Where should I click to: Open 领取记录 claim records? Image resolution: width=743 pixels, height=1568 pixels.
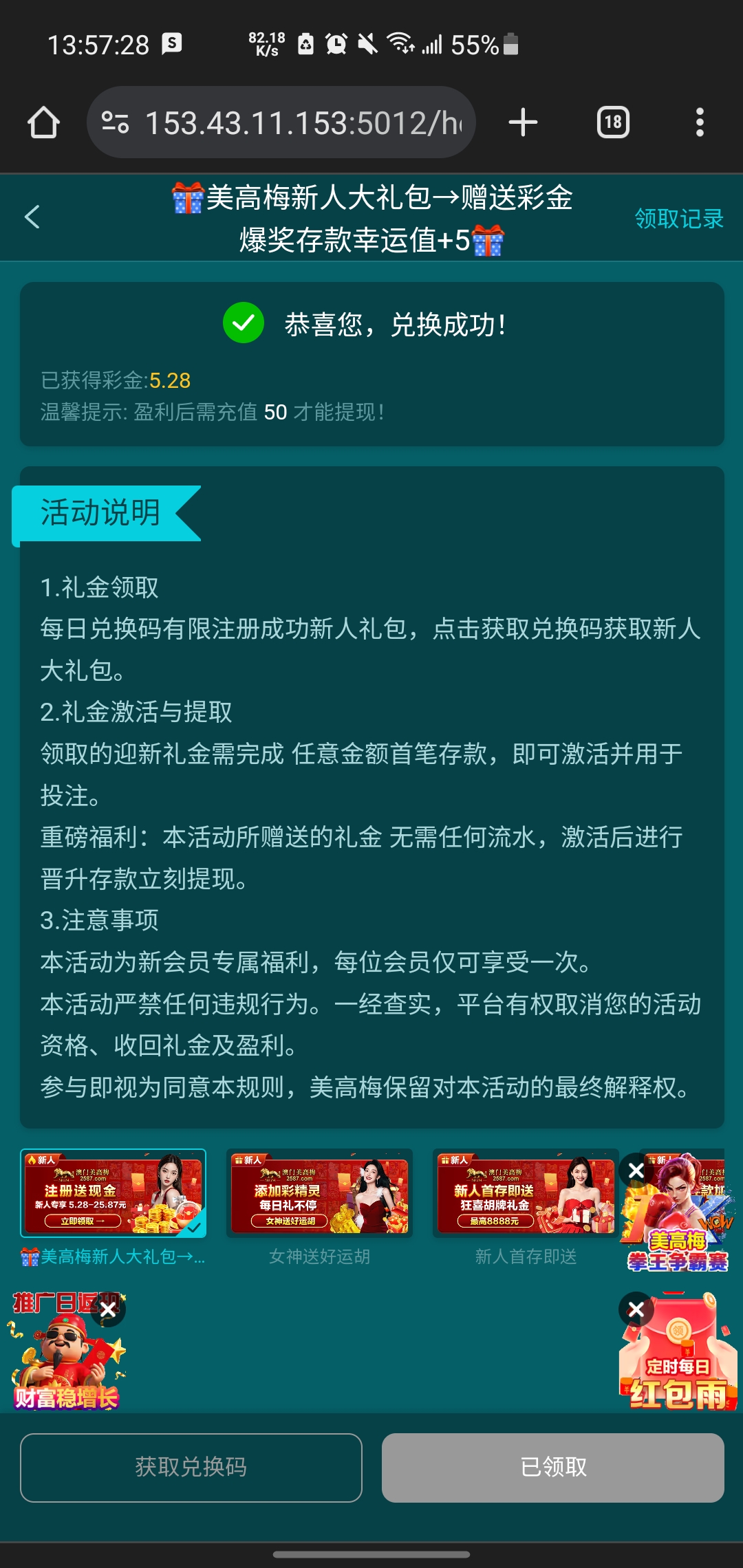point(678,219)
